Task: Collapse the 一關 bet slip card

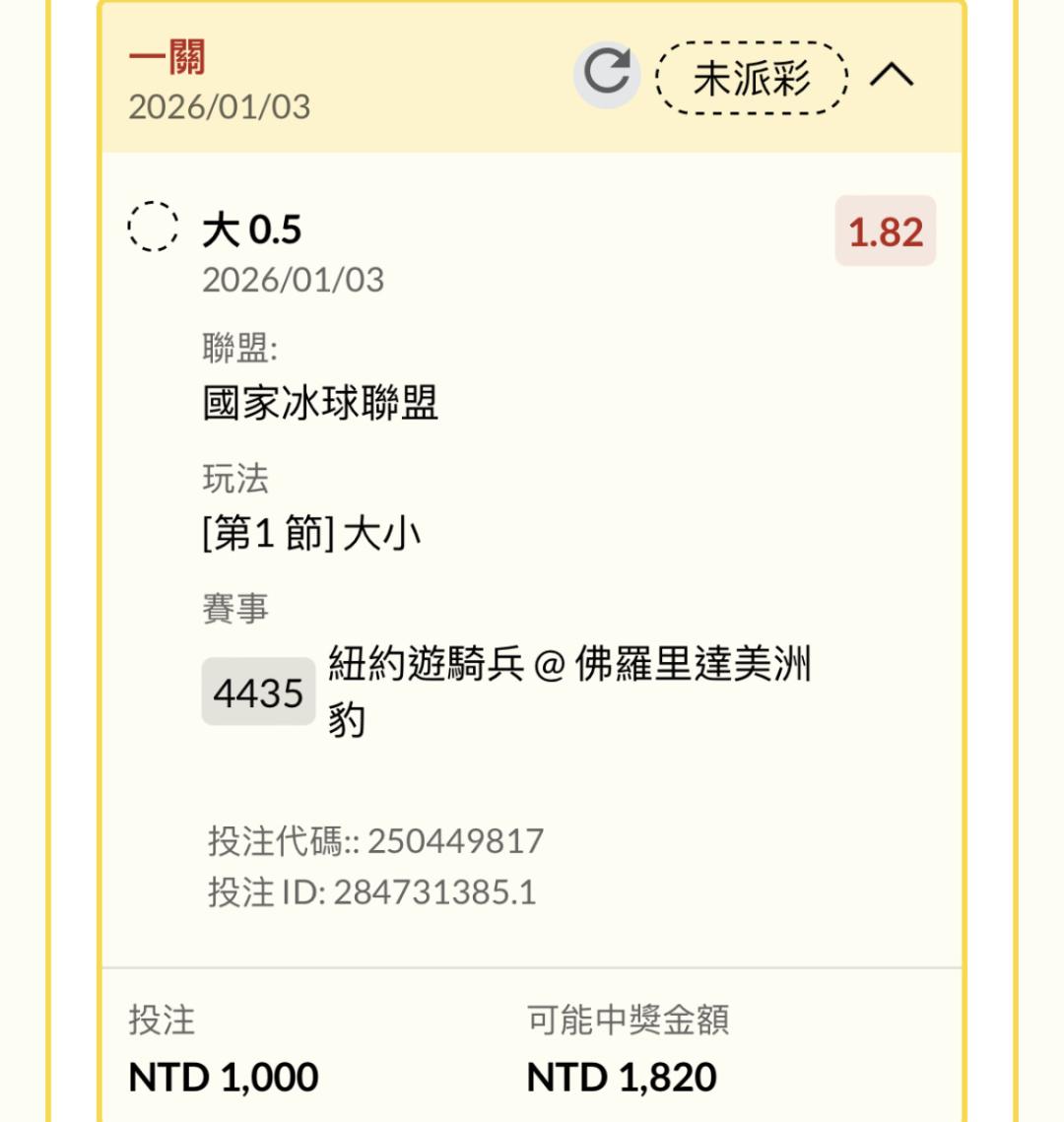Action: [x=892, y=75]
